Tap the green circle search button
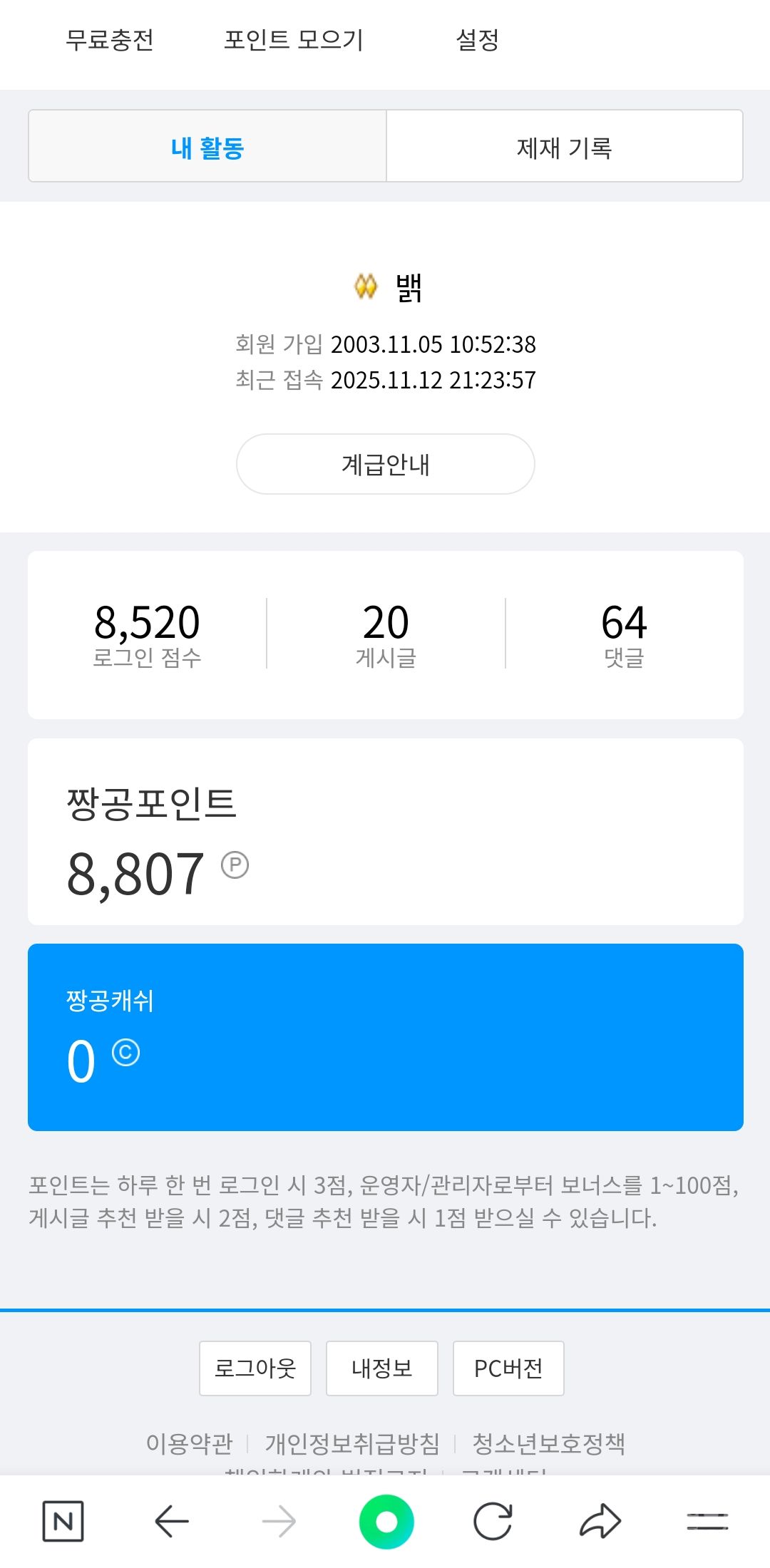 click(386, 1522)
